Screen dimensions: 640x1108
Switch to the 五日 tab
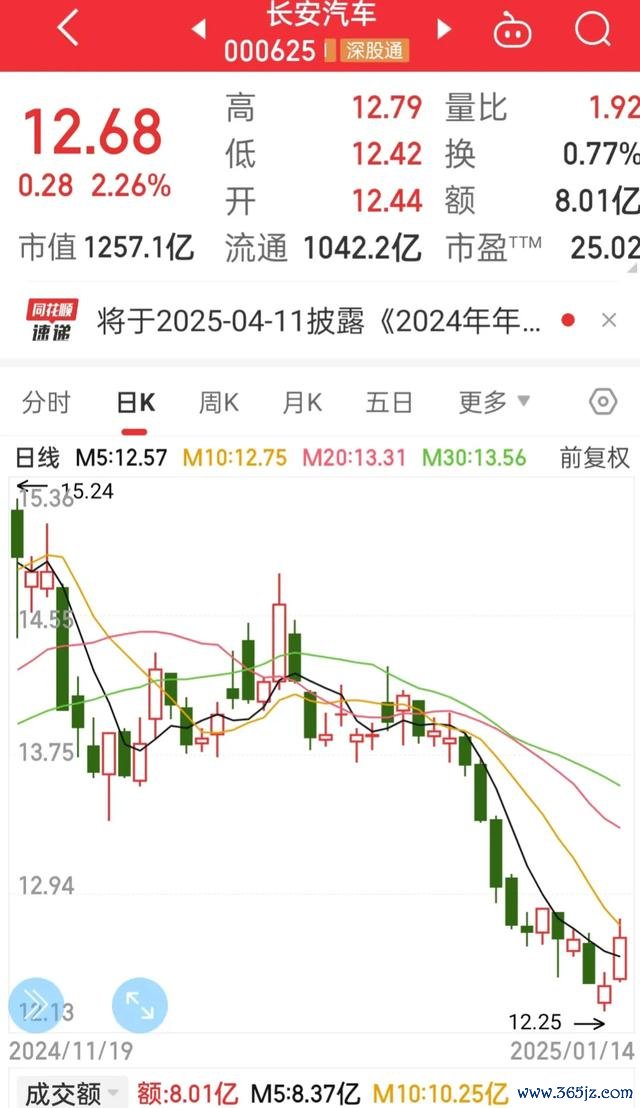pyautogui.click(x=389, y=402)
